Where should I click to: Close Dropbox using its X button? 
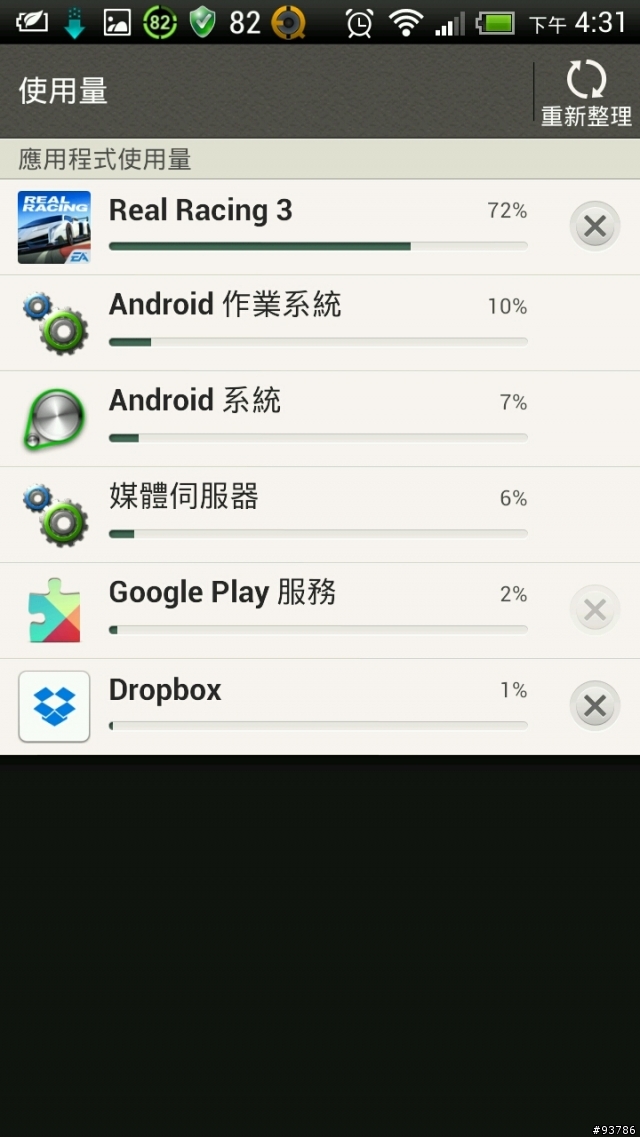[594, 707]
